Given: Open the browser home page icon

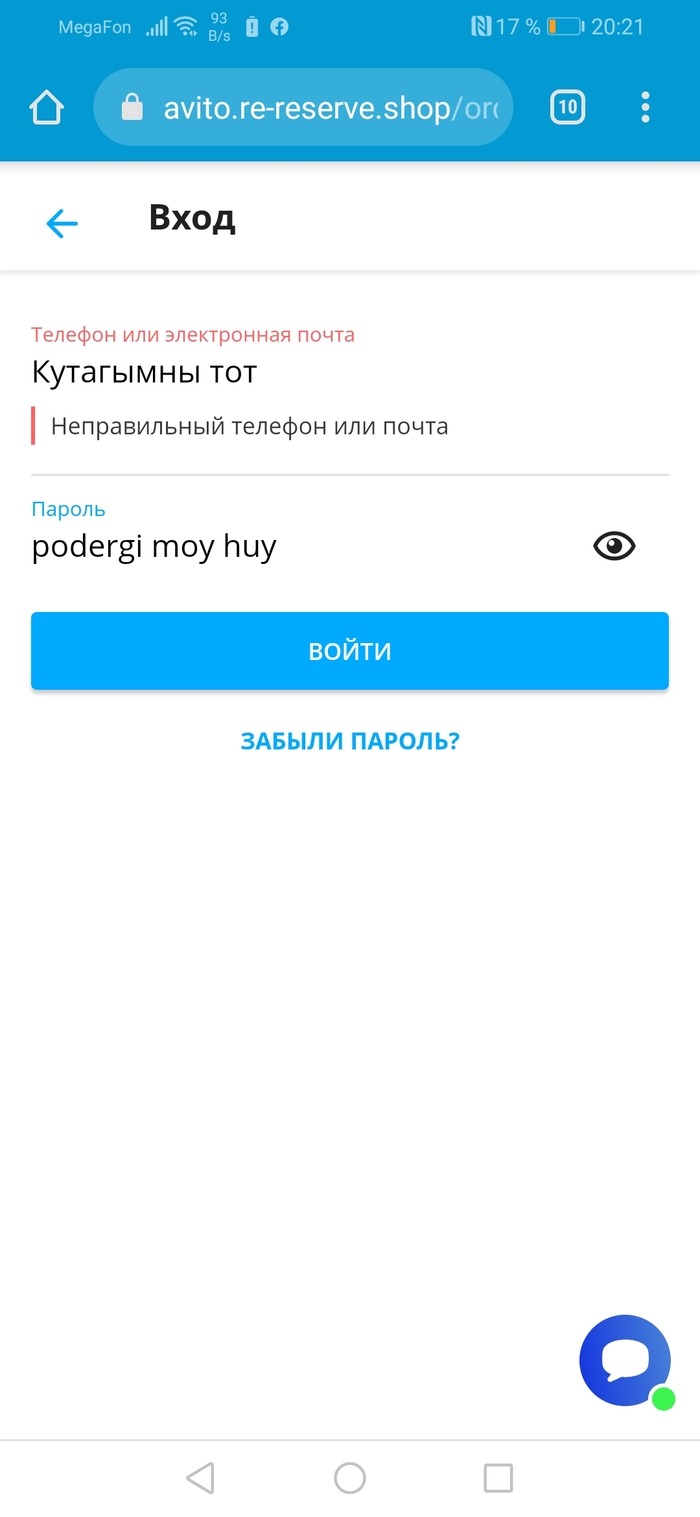Looking at the screenshot, I should click(x=47, y=108).
